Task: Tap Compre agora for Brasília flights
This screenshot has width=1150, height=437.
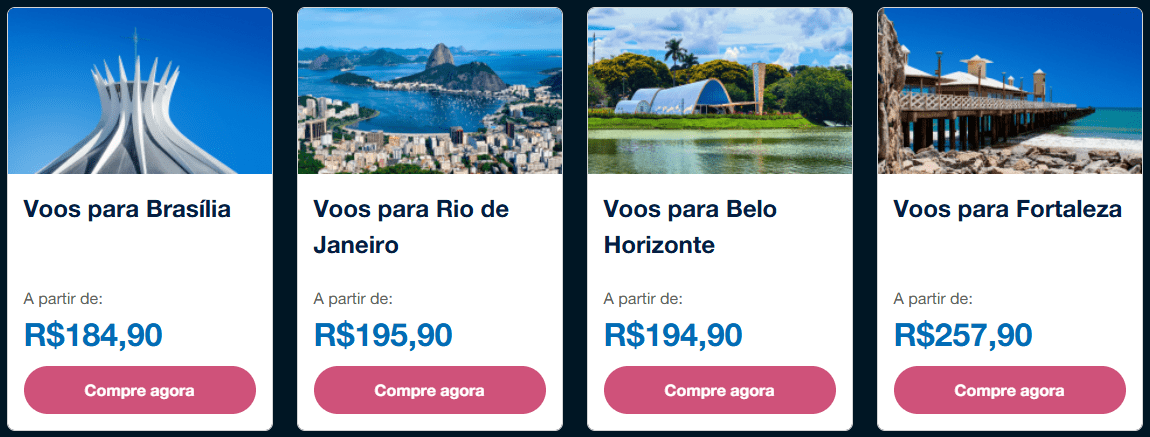Action: (x=139, y=390)
